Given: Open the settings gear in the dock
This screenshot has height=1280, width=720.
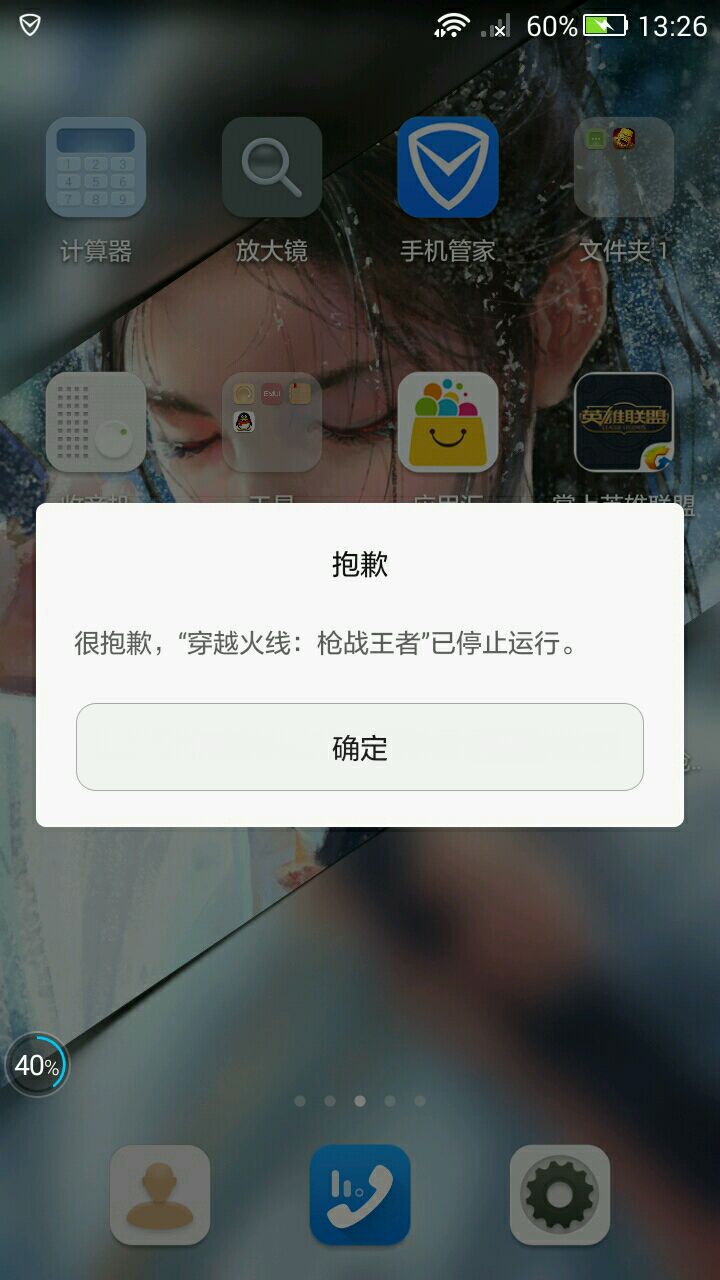Looking at the screenshot, I should tap(560, 1195).
